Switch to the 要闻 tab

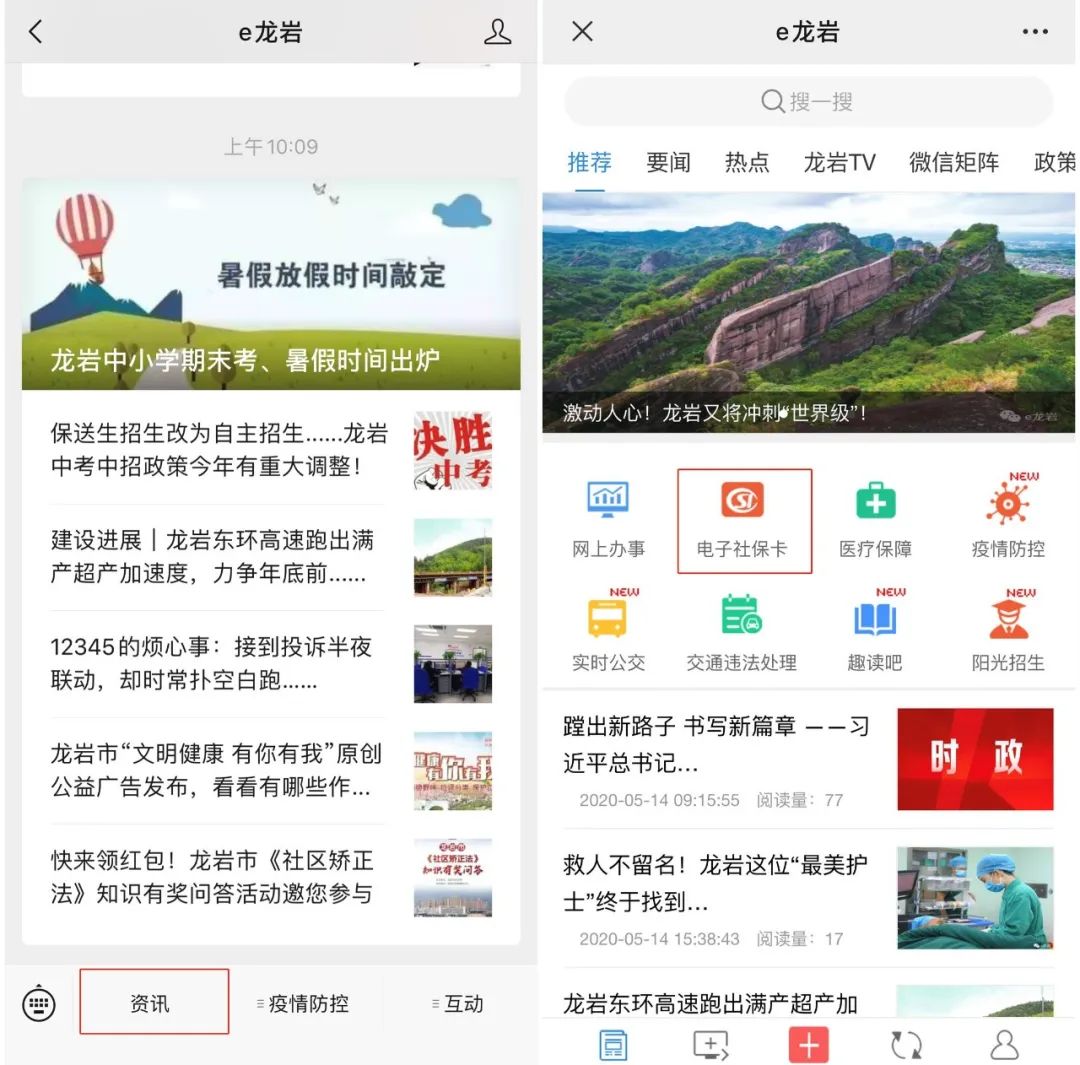(x=668, y=162)
